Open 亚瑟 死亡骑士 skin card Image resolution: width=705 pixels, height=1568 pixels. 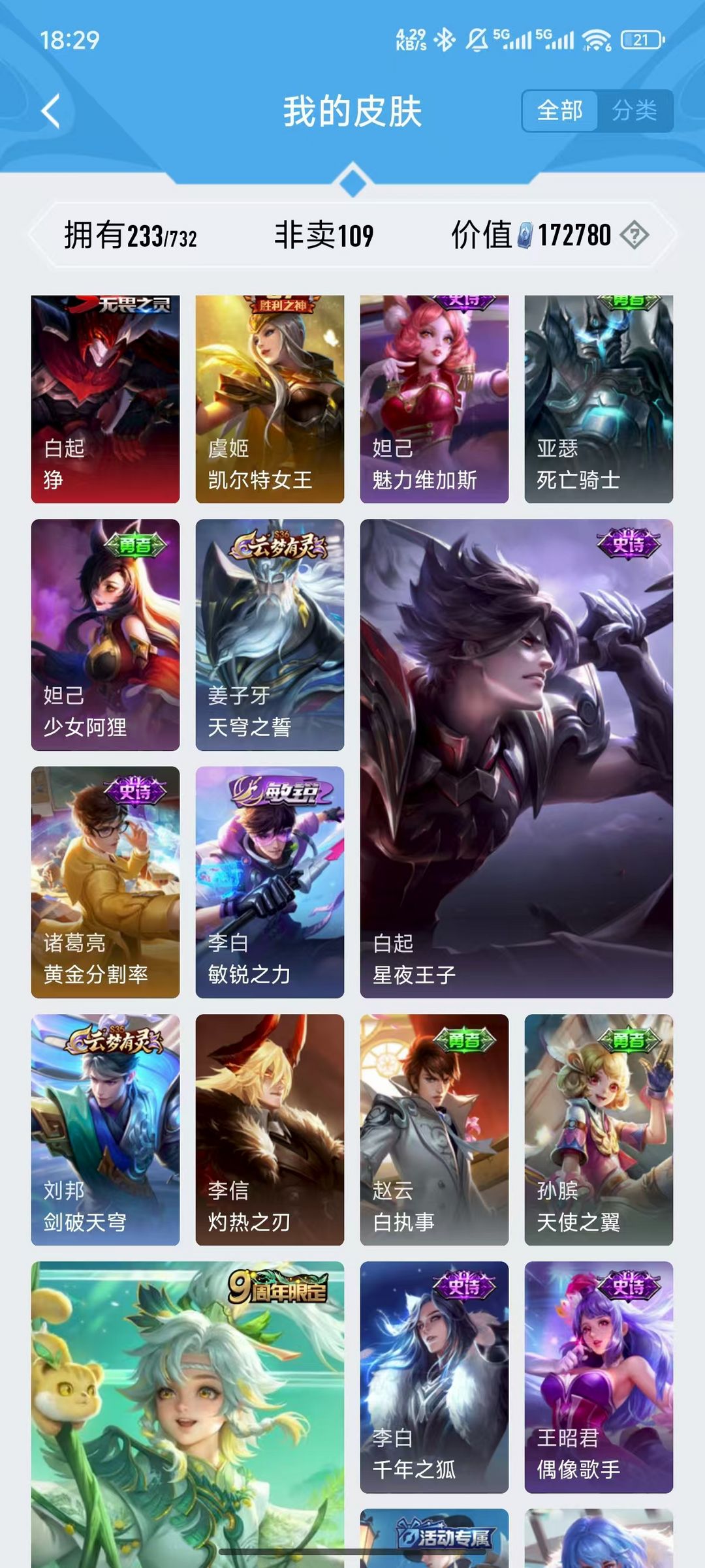tap(599, 399)
